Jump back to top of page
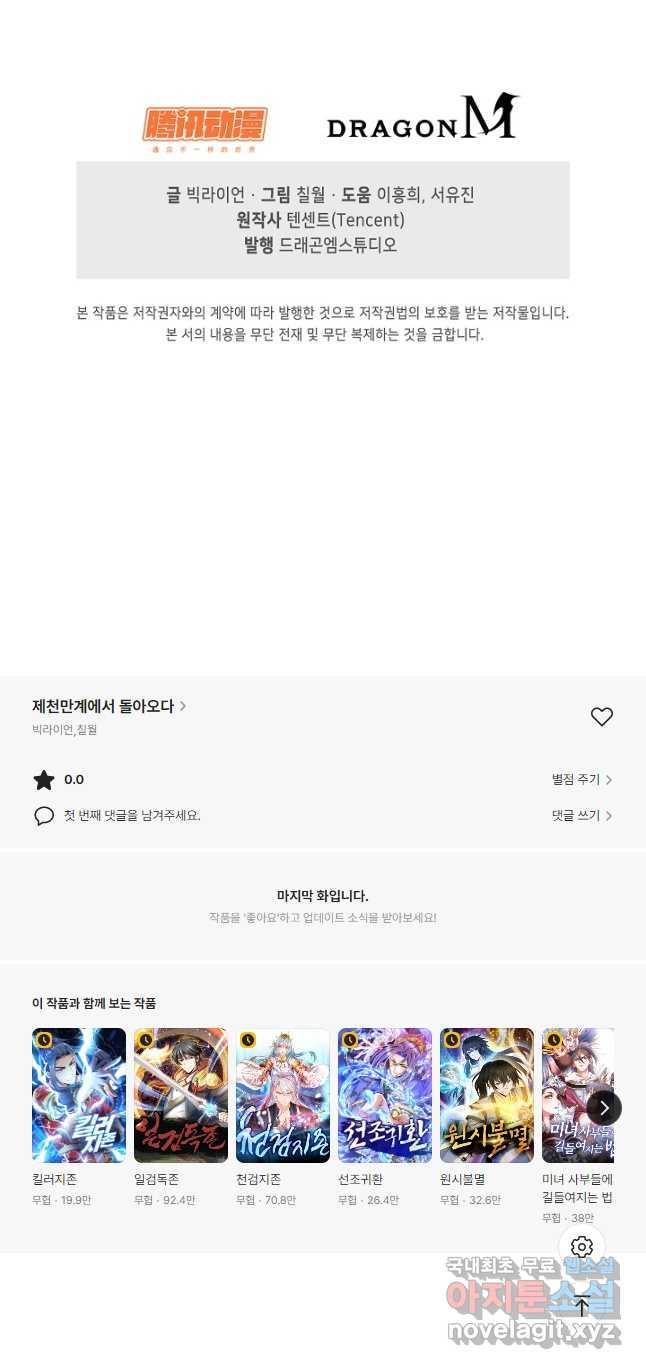Screen dimensions: 646x1369 (x=582, y=1305)
